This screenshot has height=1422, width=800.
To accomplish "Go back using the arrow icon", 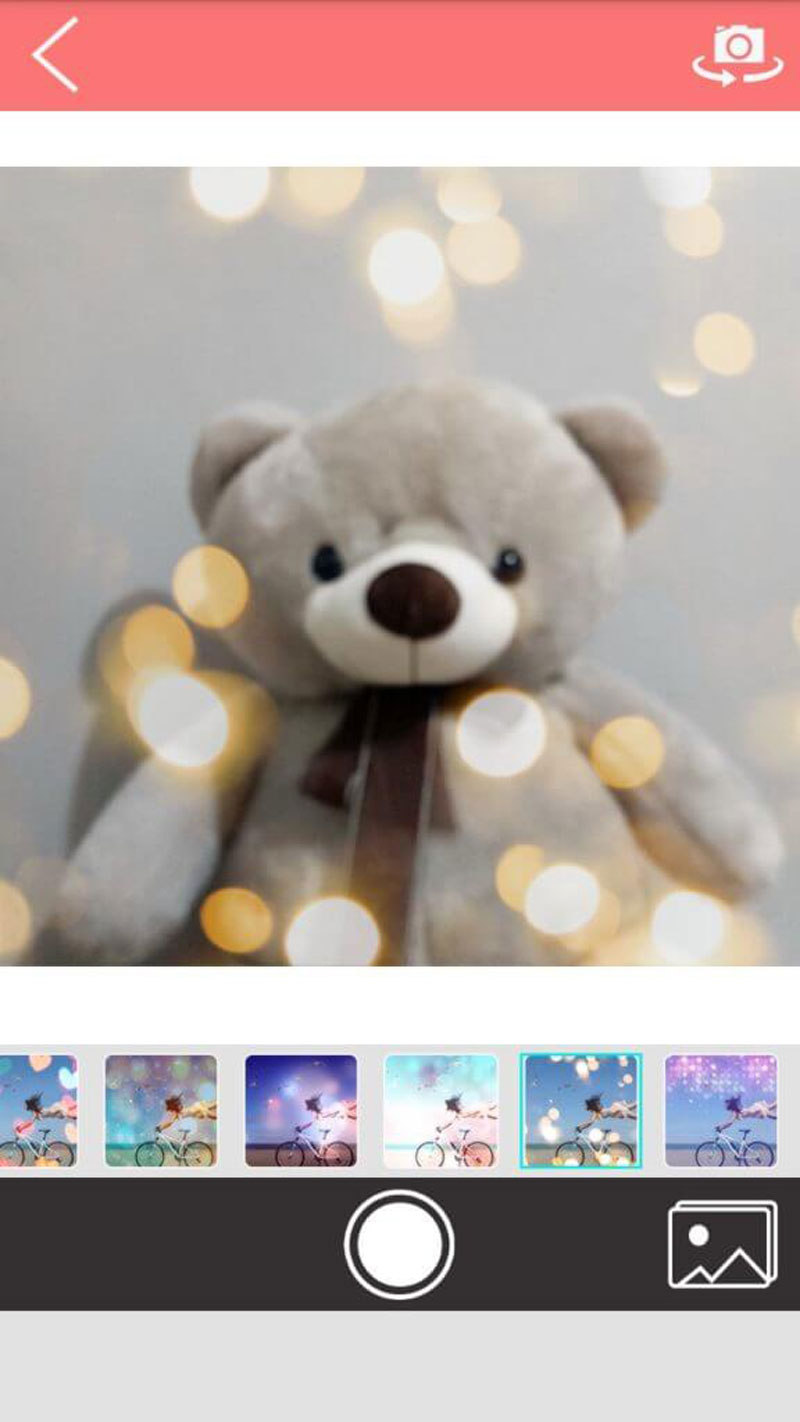I will coord(55,55).
